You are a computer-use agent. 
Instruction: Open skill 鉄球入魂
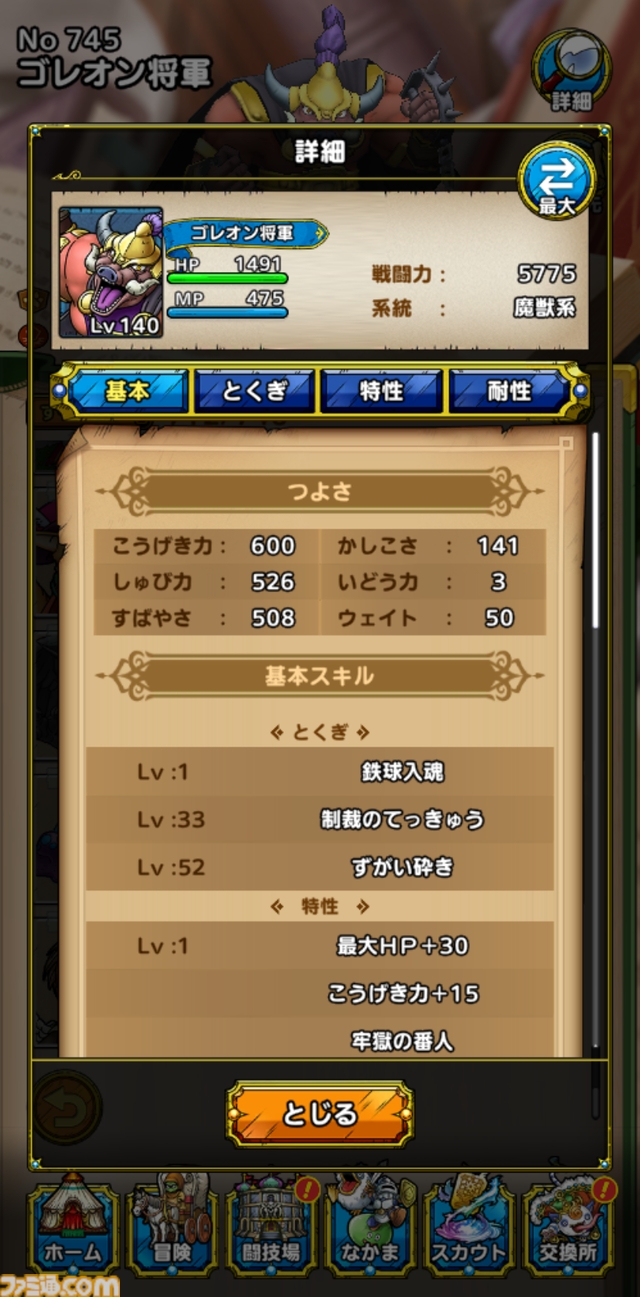point(402,772)
